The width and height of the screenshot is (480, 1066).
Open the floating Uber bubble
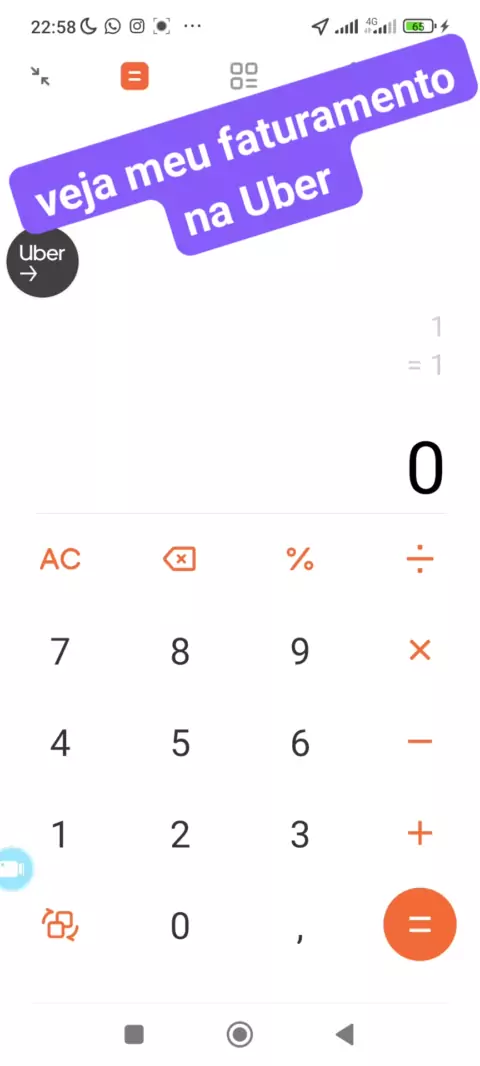[42, 262]
